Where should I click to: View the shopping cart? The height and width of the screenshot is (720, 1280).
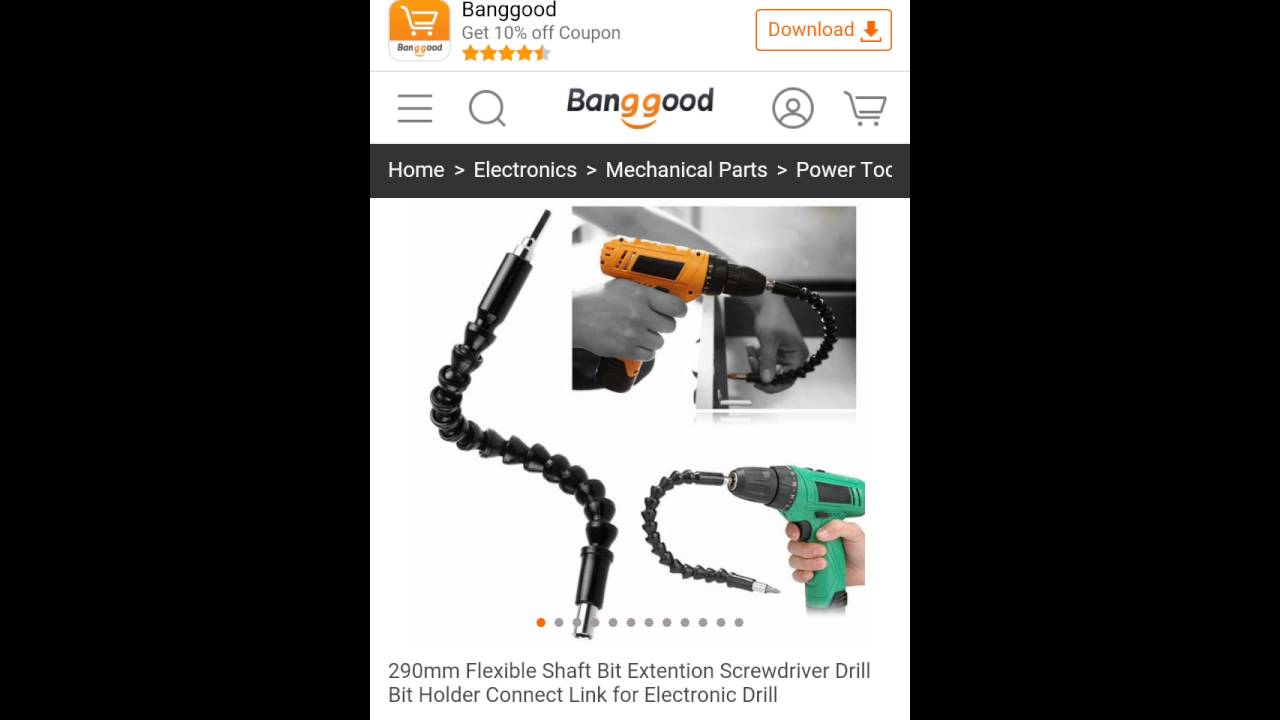tap(865, 108)
